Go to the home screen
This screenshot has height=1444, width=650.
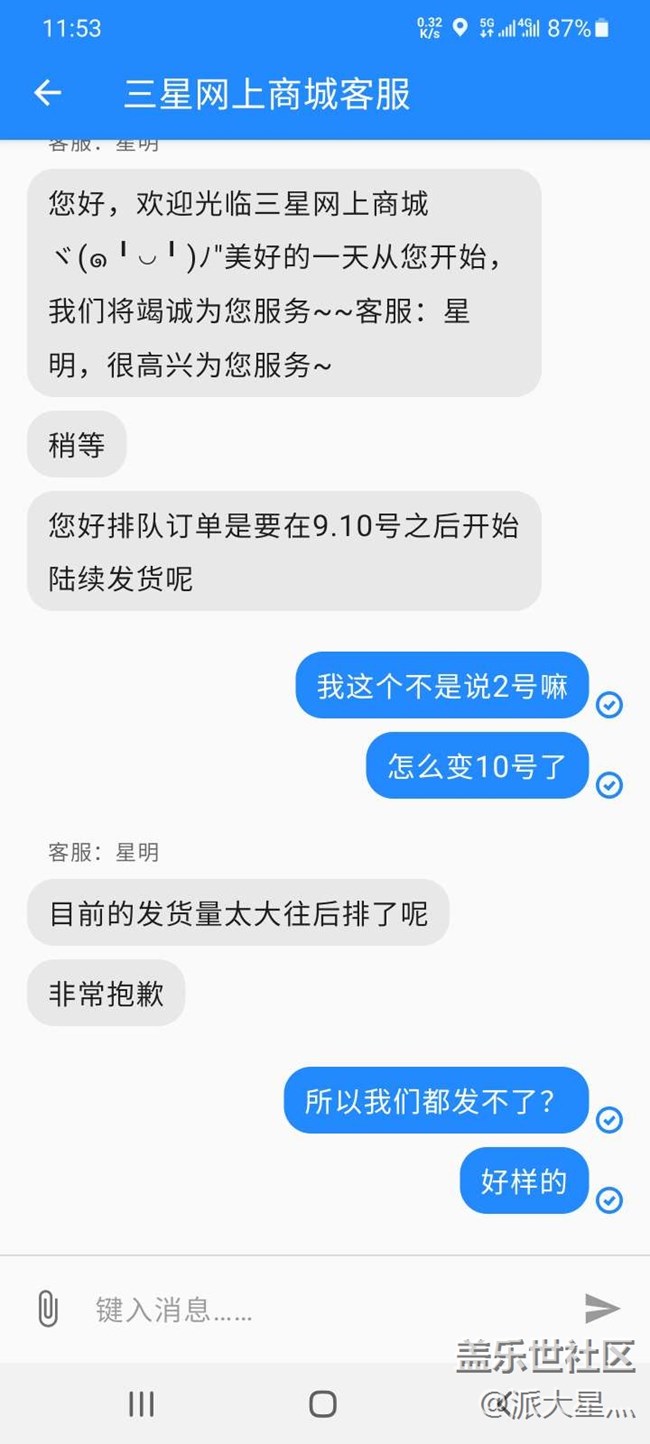pos(322,1404)
